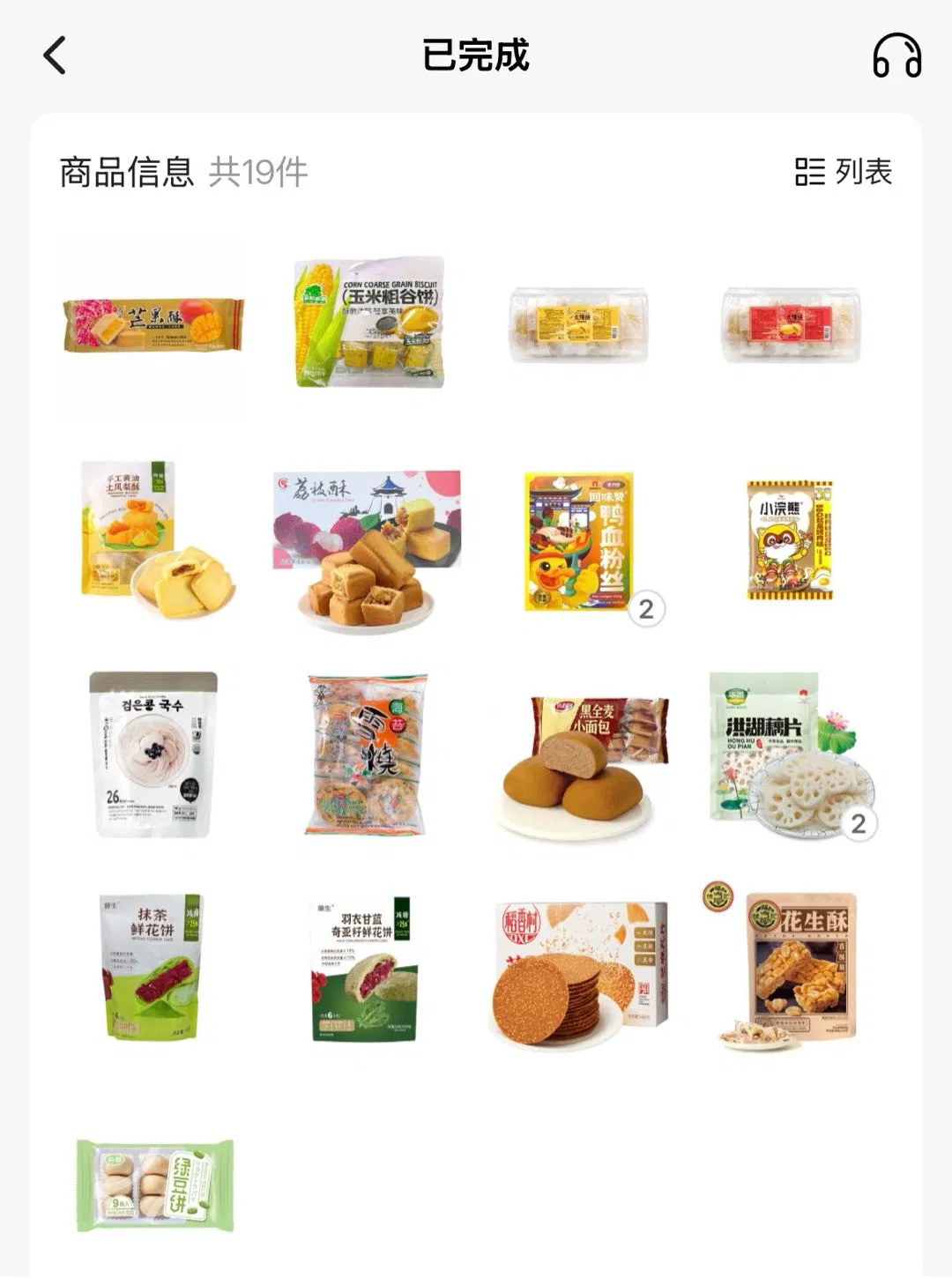The image size is (952, 1278).
Task: Open the 鸭血粉丝 product tile
Action: click(x=579, y=541)
